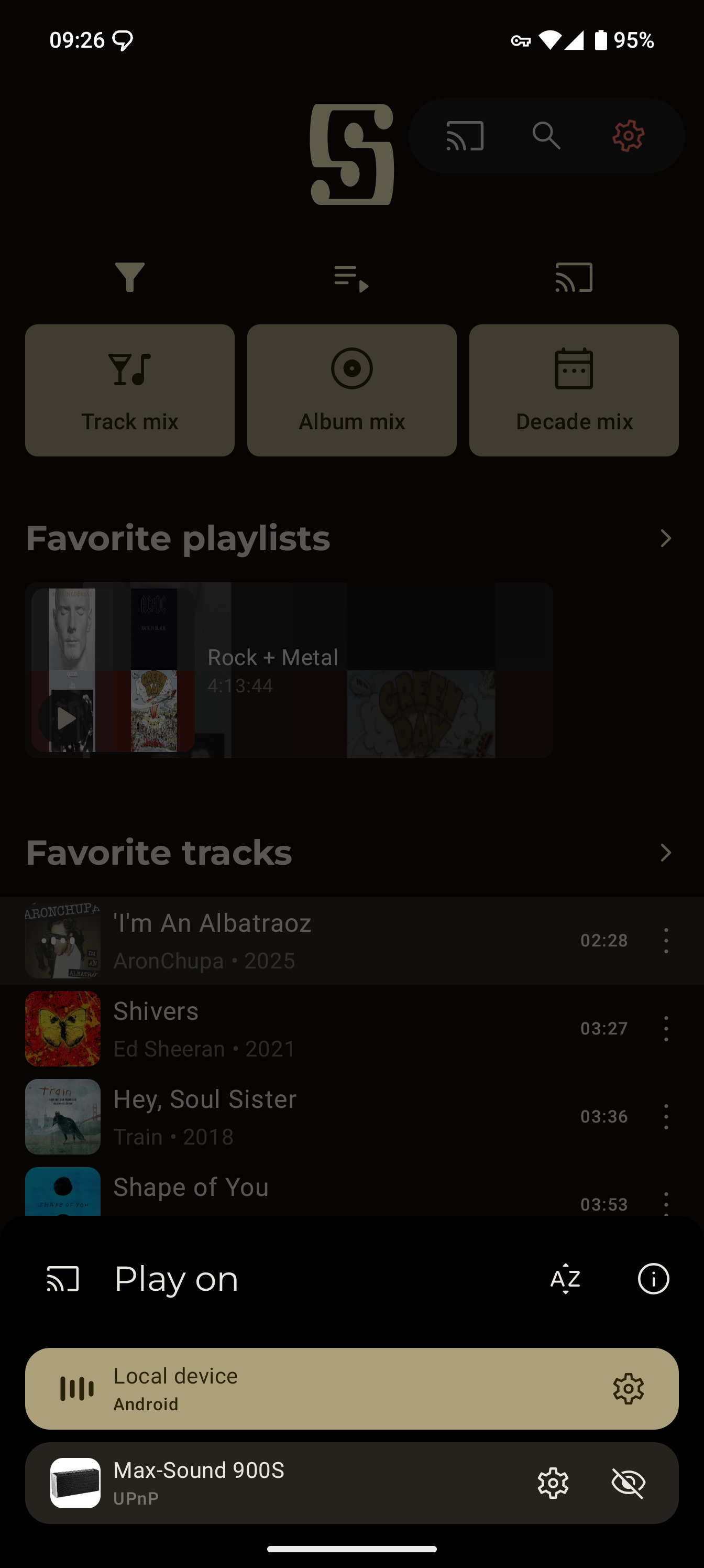Open the Play on info icon
This screenshot has height=1568, width=704.
653,1278
